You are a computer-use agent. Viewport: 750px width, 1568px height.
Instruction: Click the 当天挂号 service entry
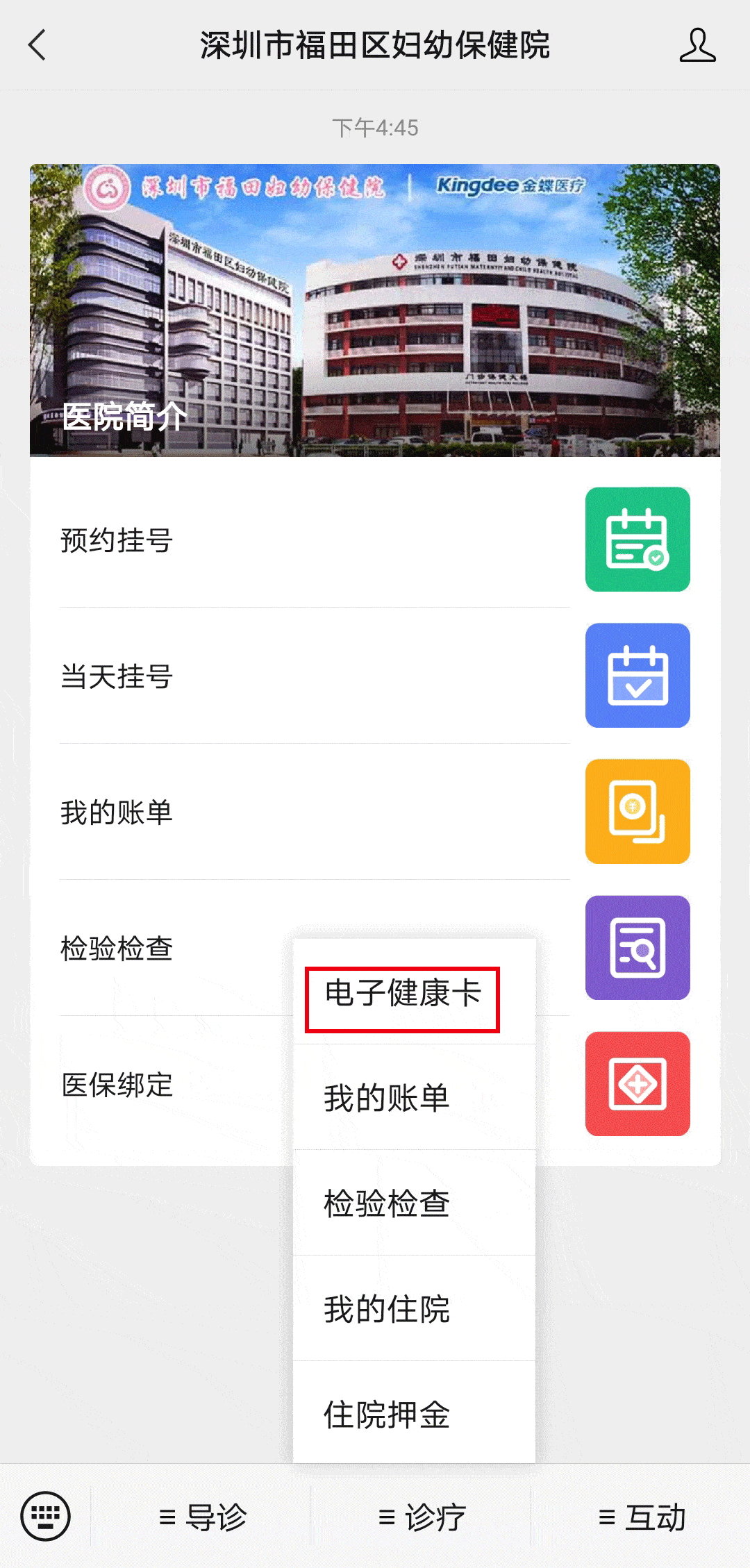(115, 675)
